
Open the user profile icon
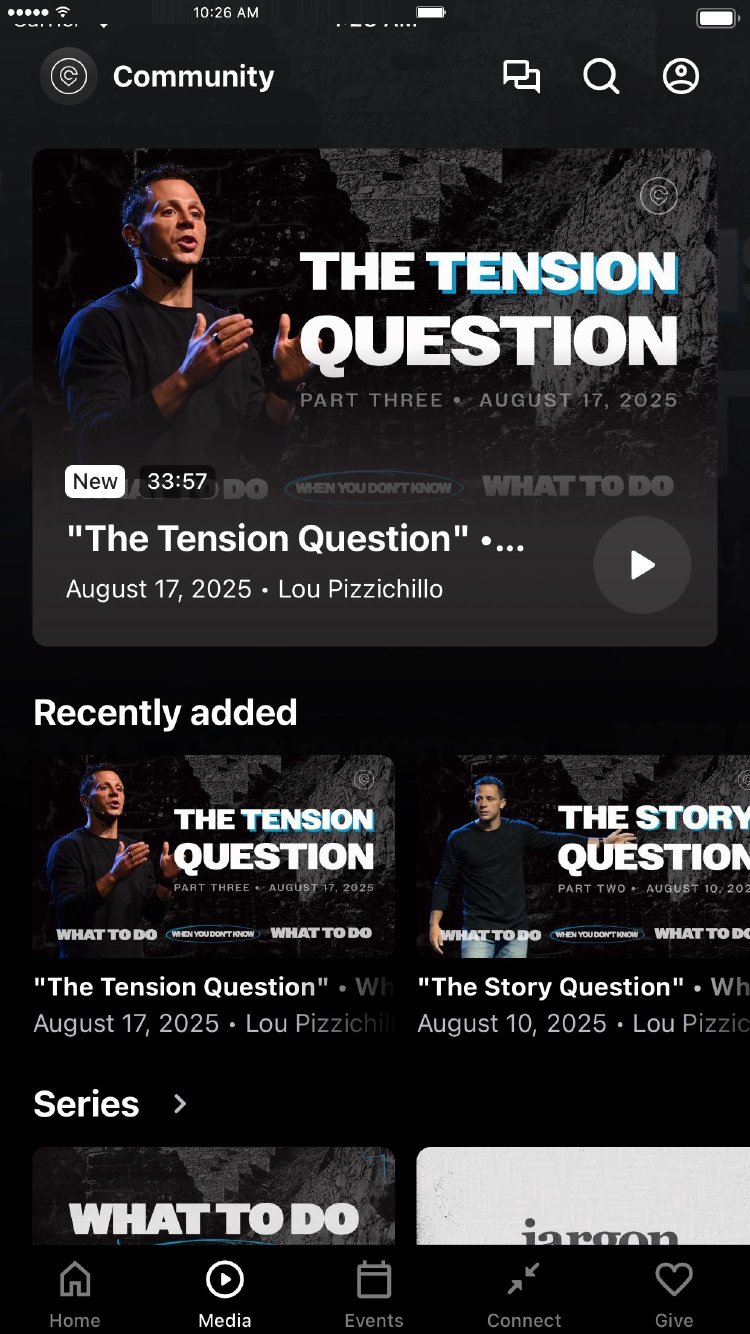[x=681, y=77]
